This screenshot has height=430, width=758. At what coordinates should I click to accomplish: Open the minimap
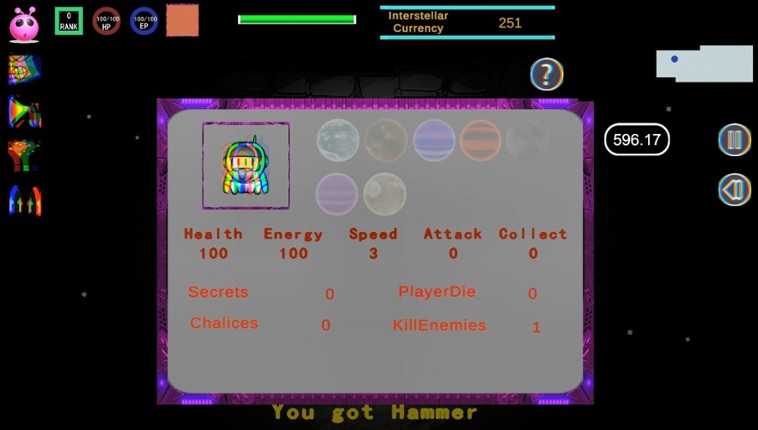click(x=704, y=63)
